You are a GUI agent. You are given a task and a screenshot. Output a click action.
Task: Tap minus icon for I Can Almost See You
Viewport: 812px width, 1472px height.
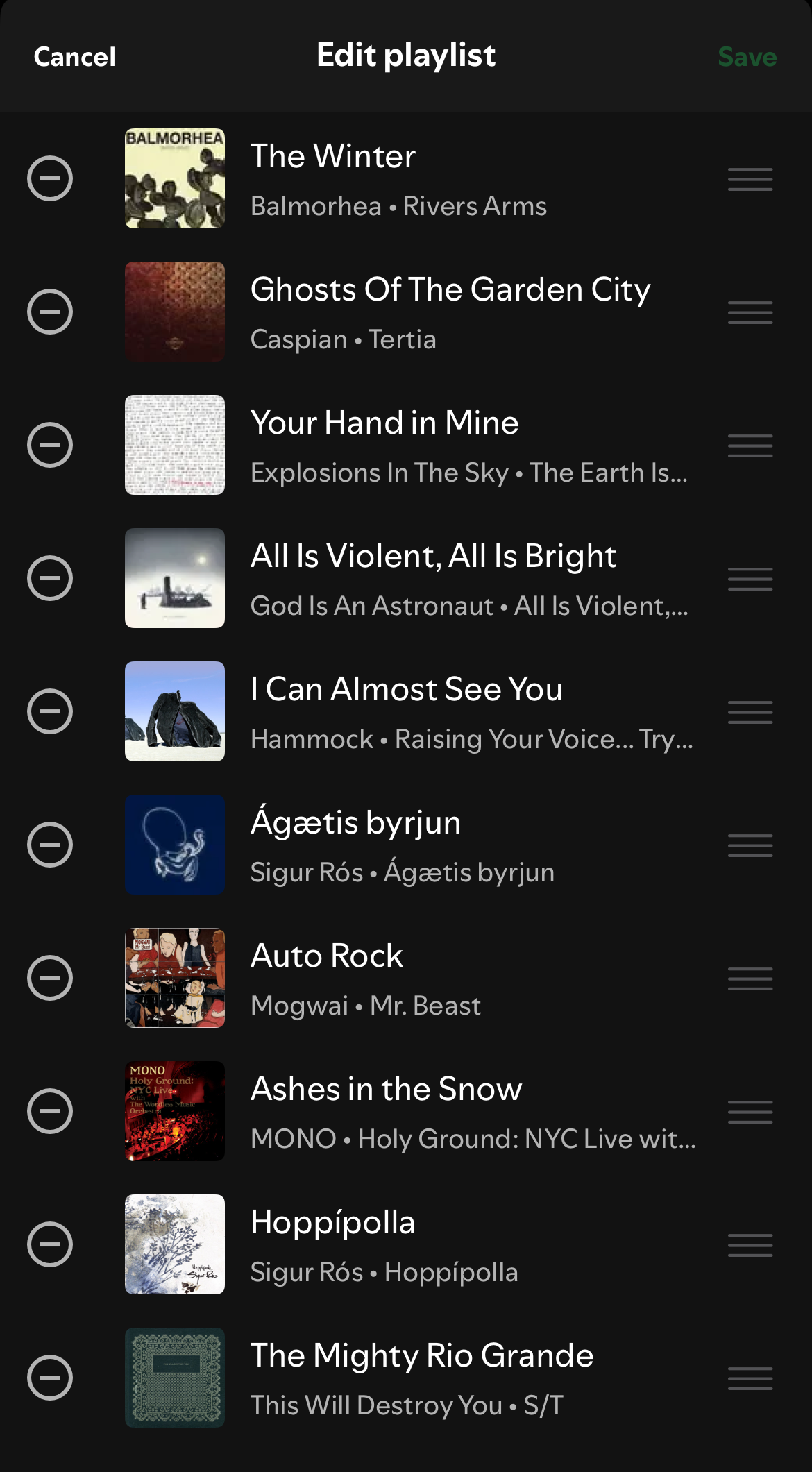pyautogui.click(x=50, y=711)
